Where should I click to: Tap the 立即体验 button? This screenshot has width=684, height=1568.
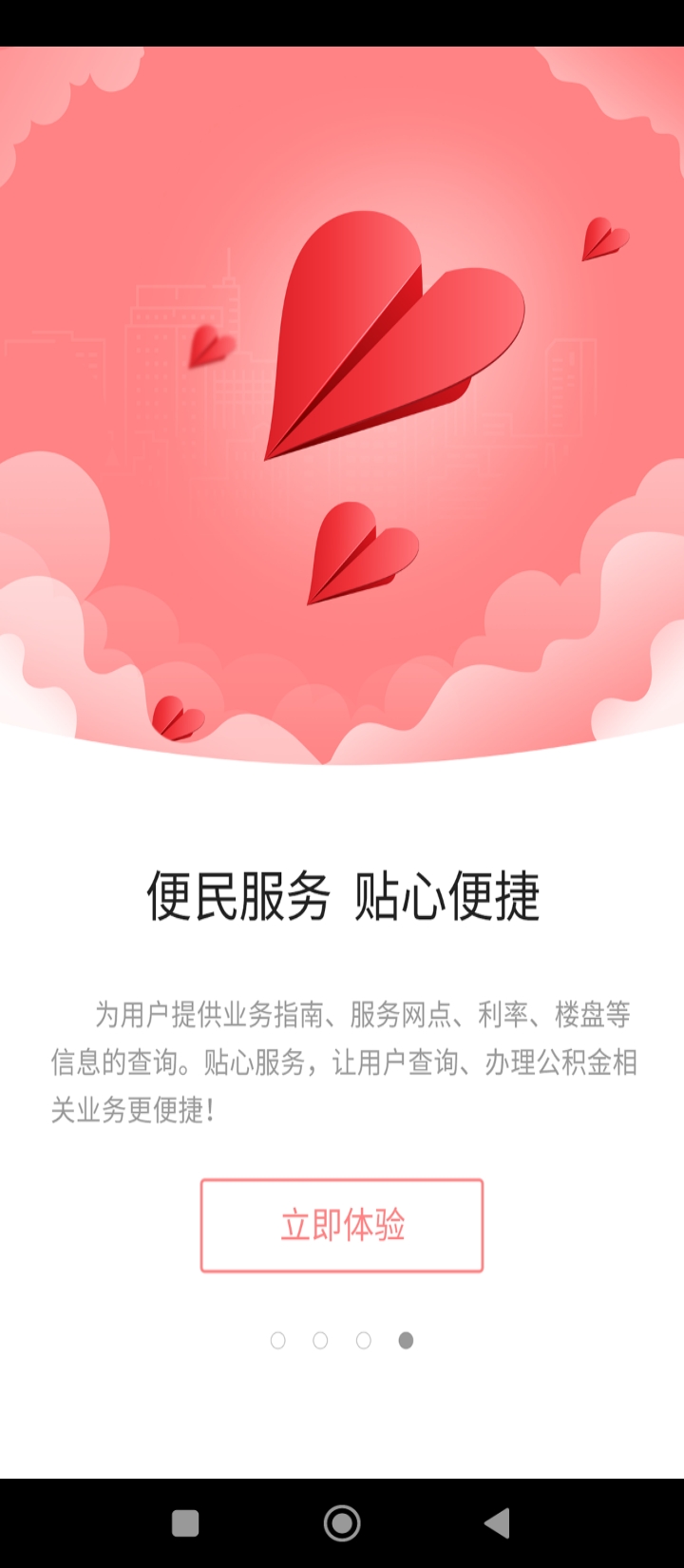click(x=342, y=1225)
